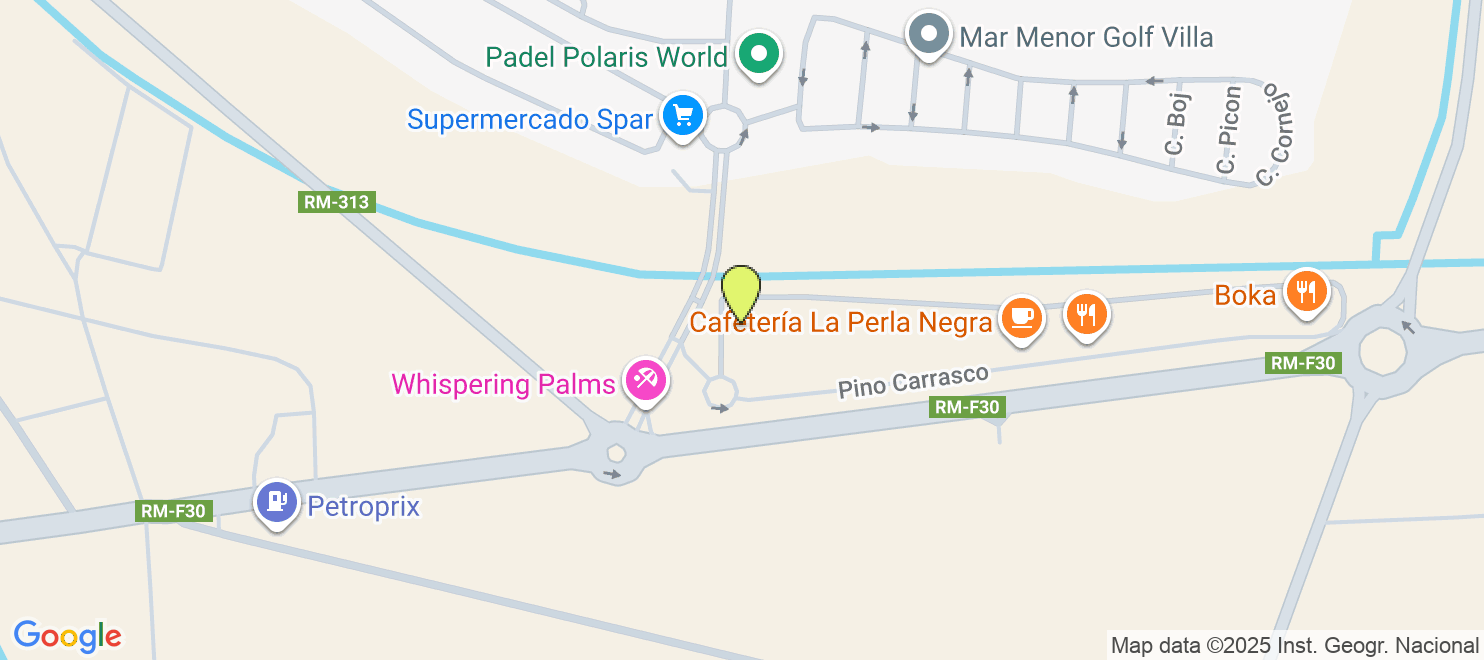Screen dimensions: 1484x660
Task: Open the Whispering Palms marker
Action: click(645, 380)
